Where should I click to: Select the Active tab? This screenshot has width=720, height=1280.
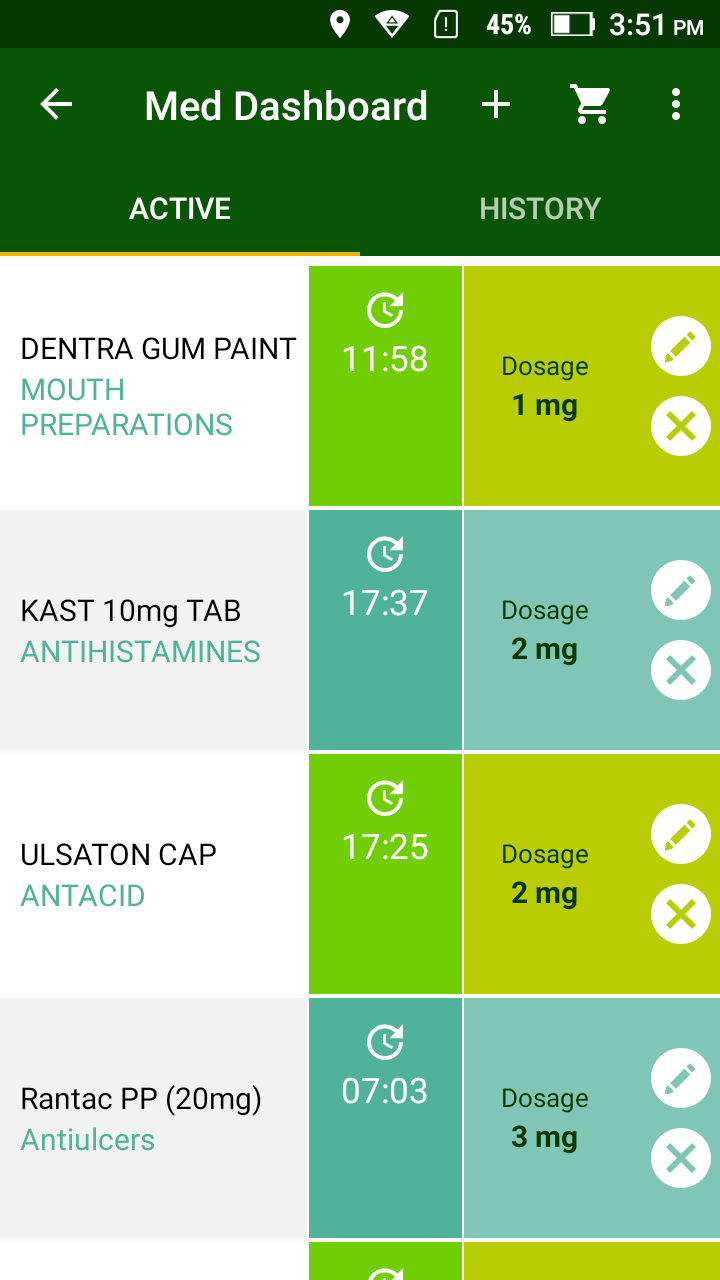pos(180,208)
